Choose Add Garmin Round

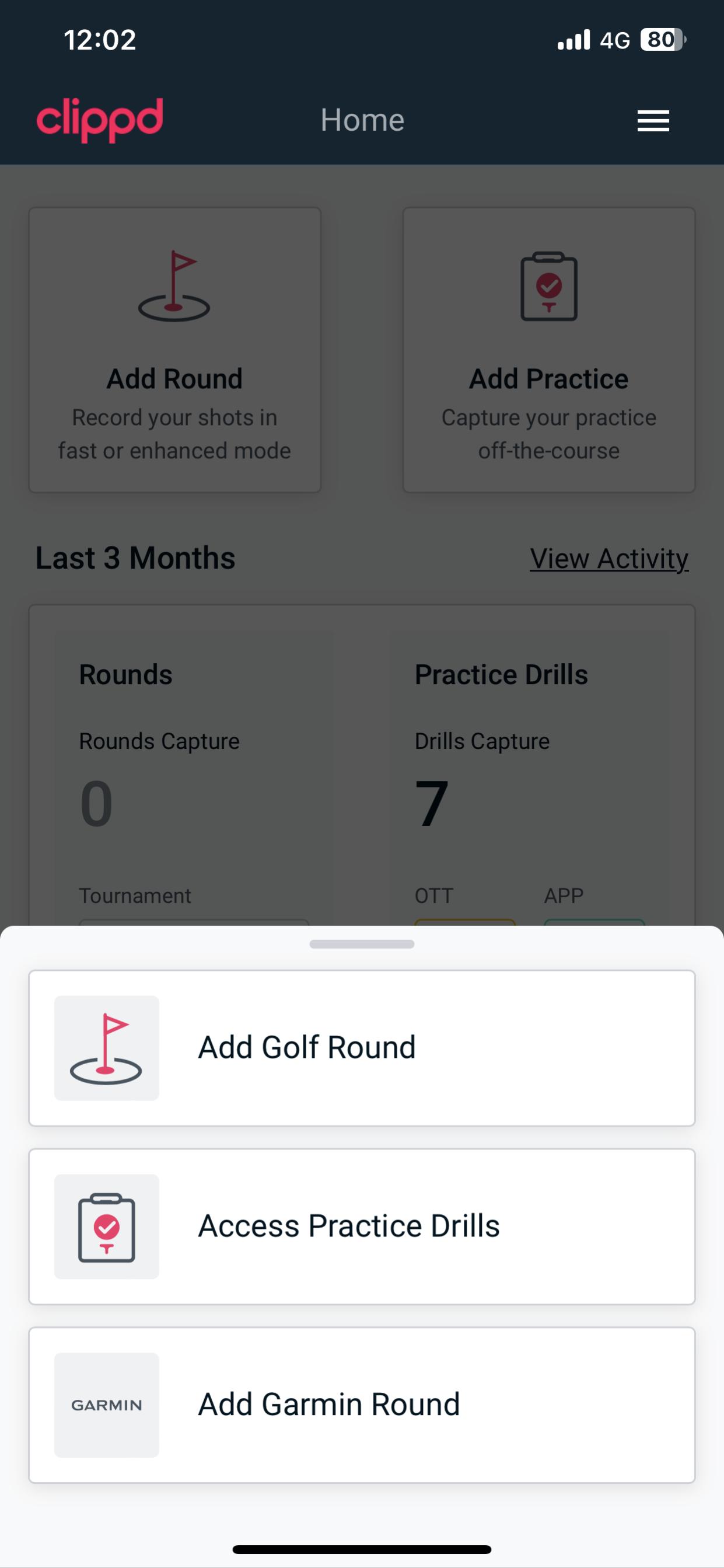click(362, 1405)
